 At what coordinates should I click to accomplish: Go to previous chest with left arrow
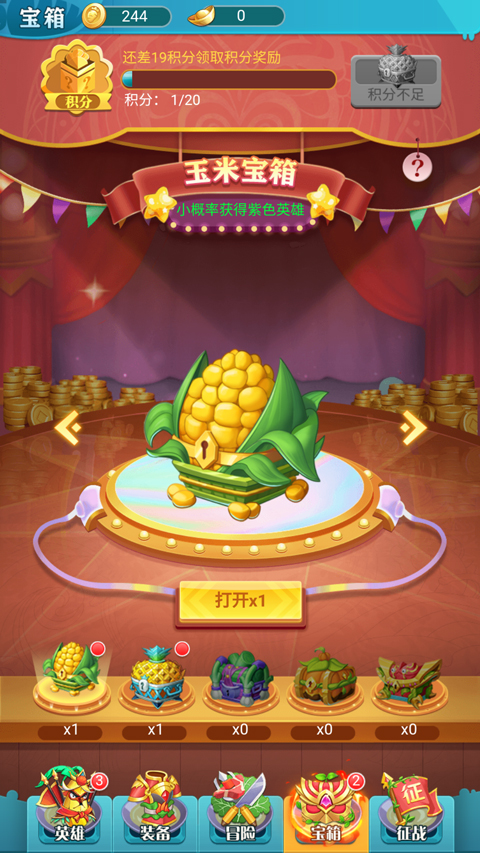pos(67,428)
